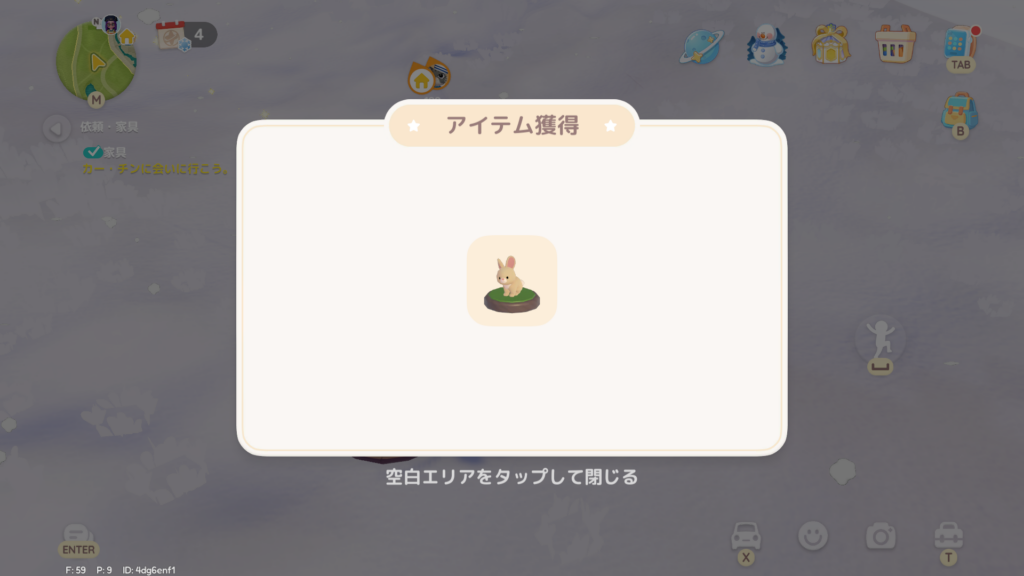
Task: Tap the rabbit figurine item icon
Action: [x=511, y=280]
